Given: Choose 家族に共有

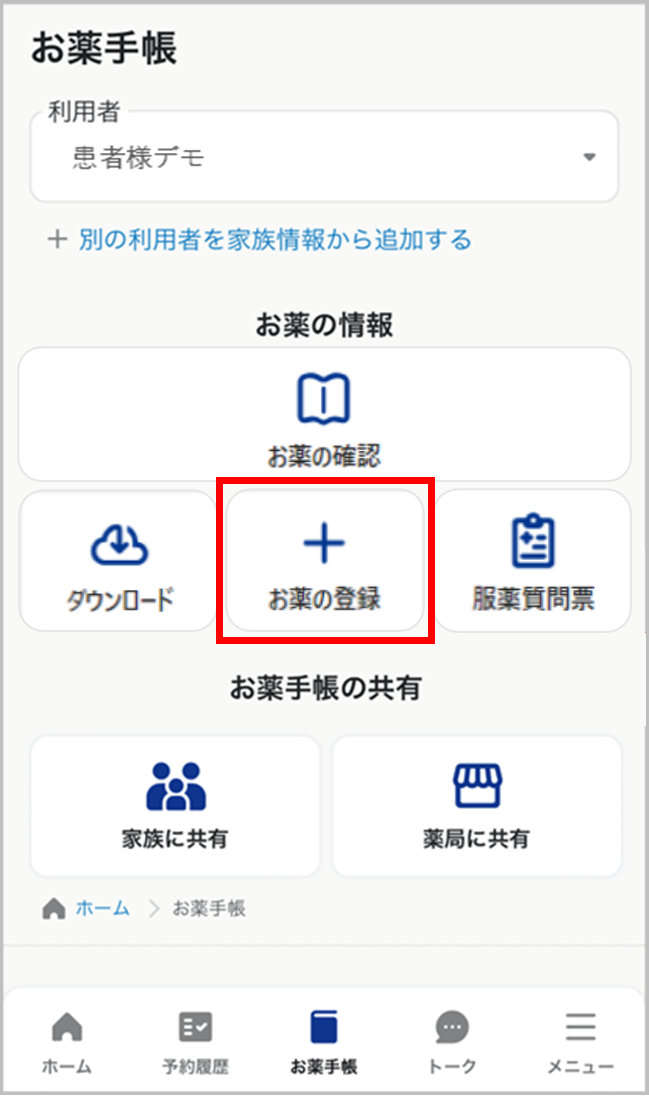Looking at the screenshot, I should pos(175,806).
